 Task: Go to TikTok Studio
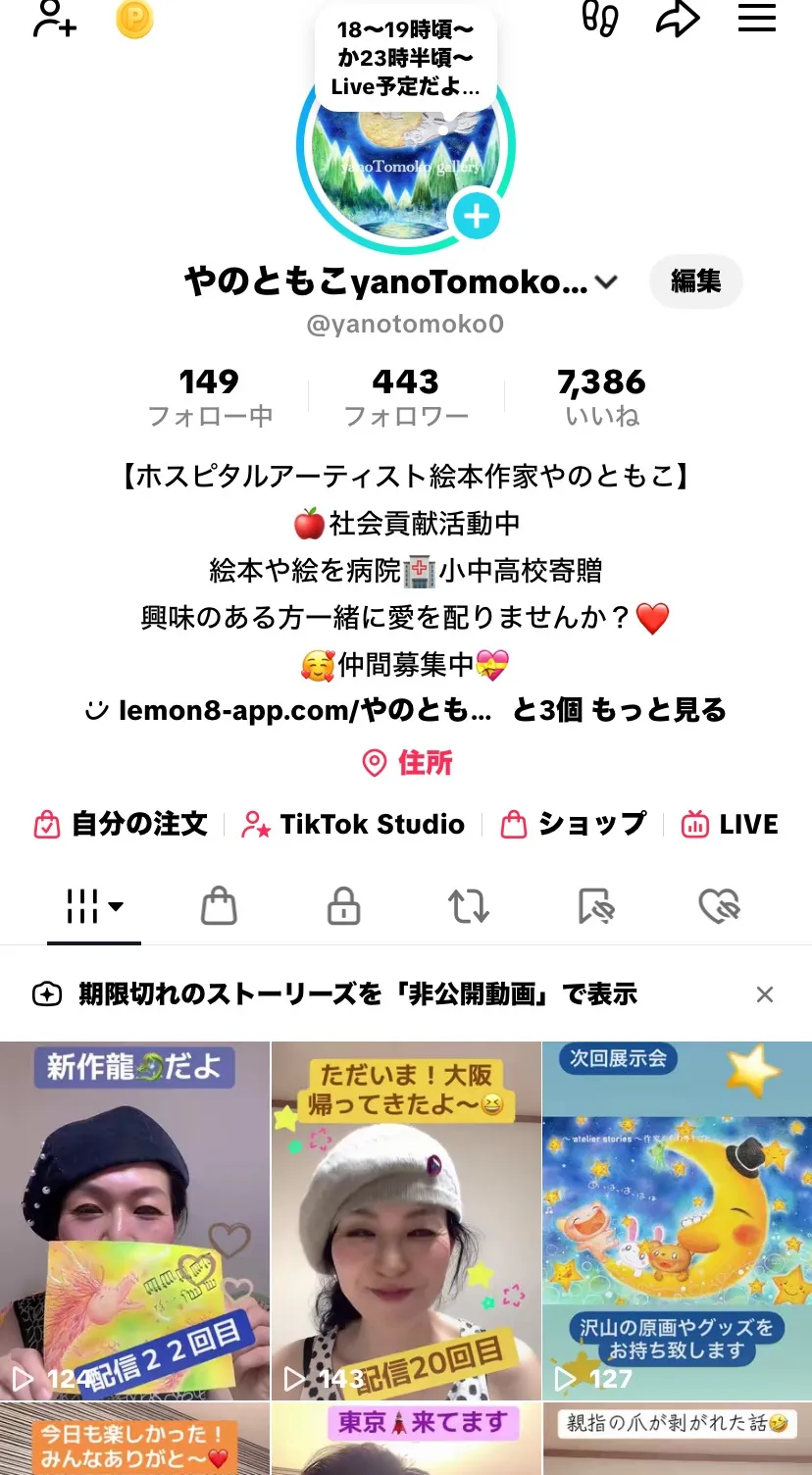[x=354, y=824]
